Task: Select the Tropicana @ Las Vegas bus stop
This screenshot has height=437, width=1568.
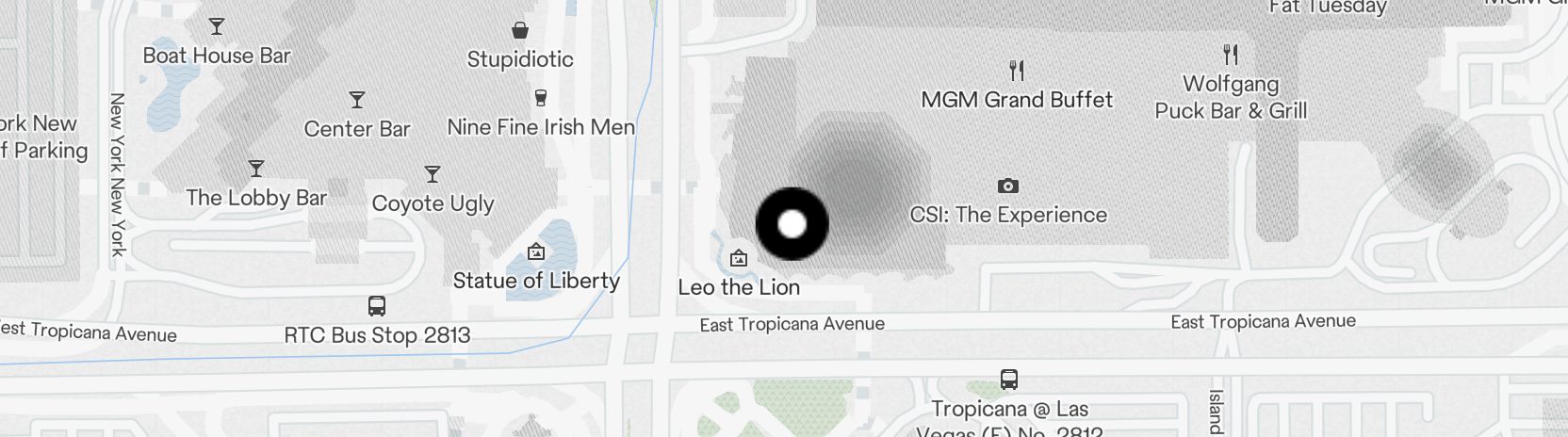Action: [x=1008, y=380]
